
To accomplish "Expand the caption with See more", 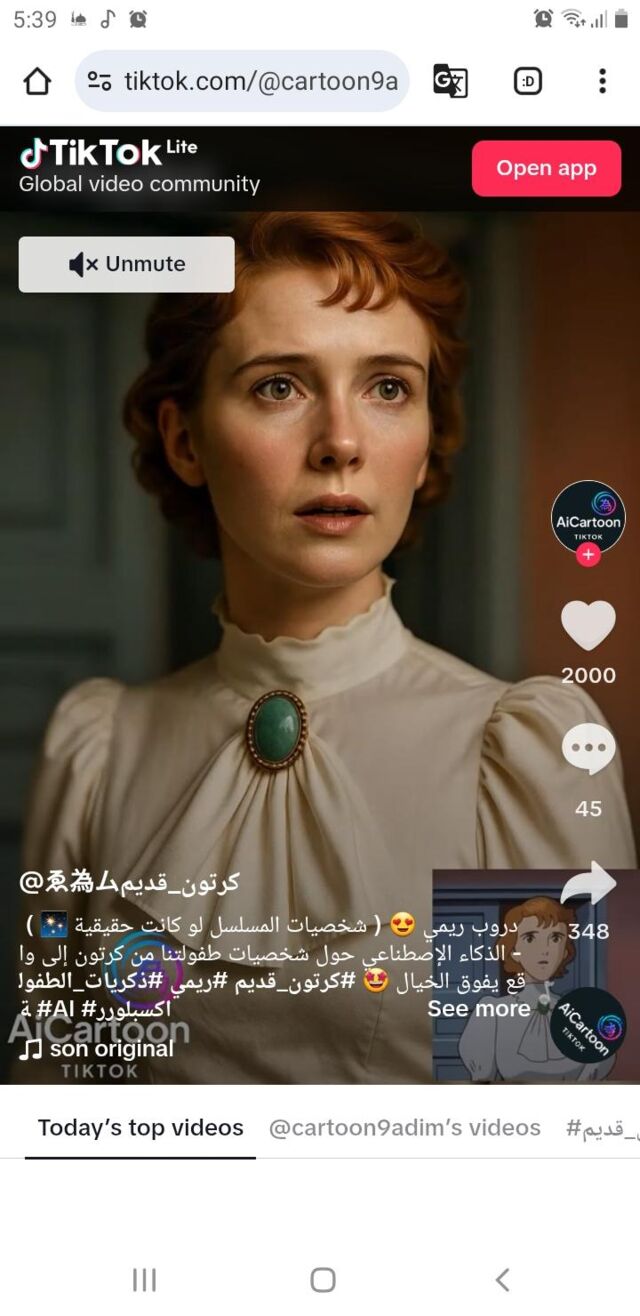I will point(478,1009).
